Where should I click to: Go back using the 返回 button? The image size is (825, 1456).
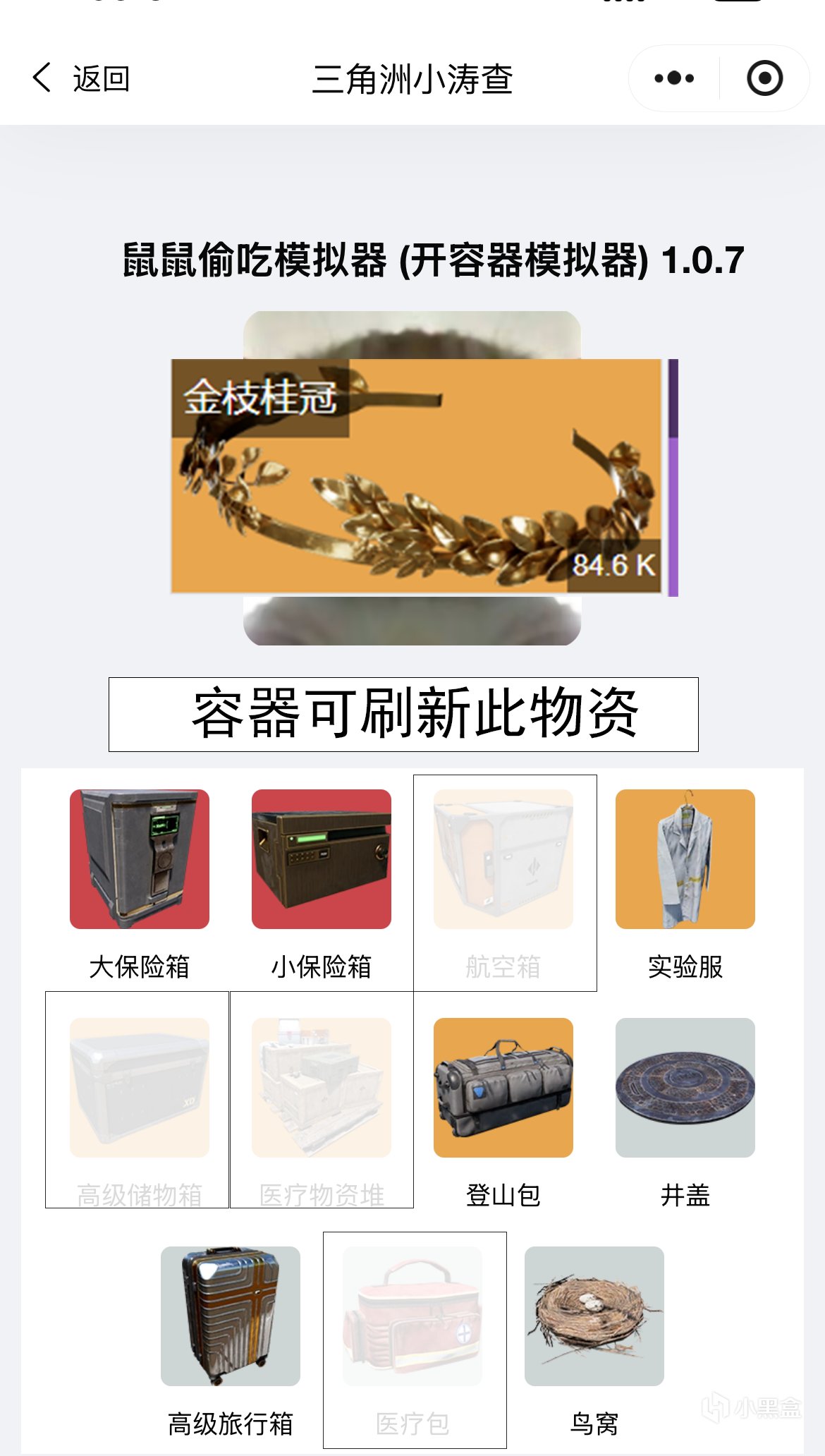(81, 78)
